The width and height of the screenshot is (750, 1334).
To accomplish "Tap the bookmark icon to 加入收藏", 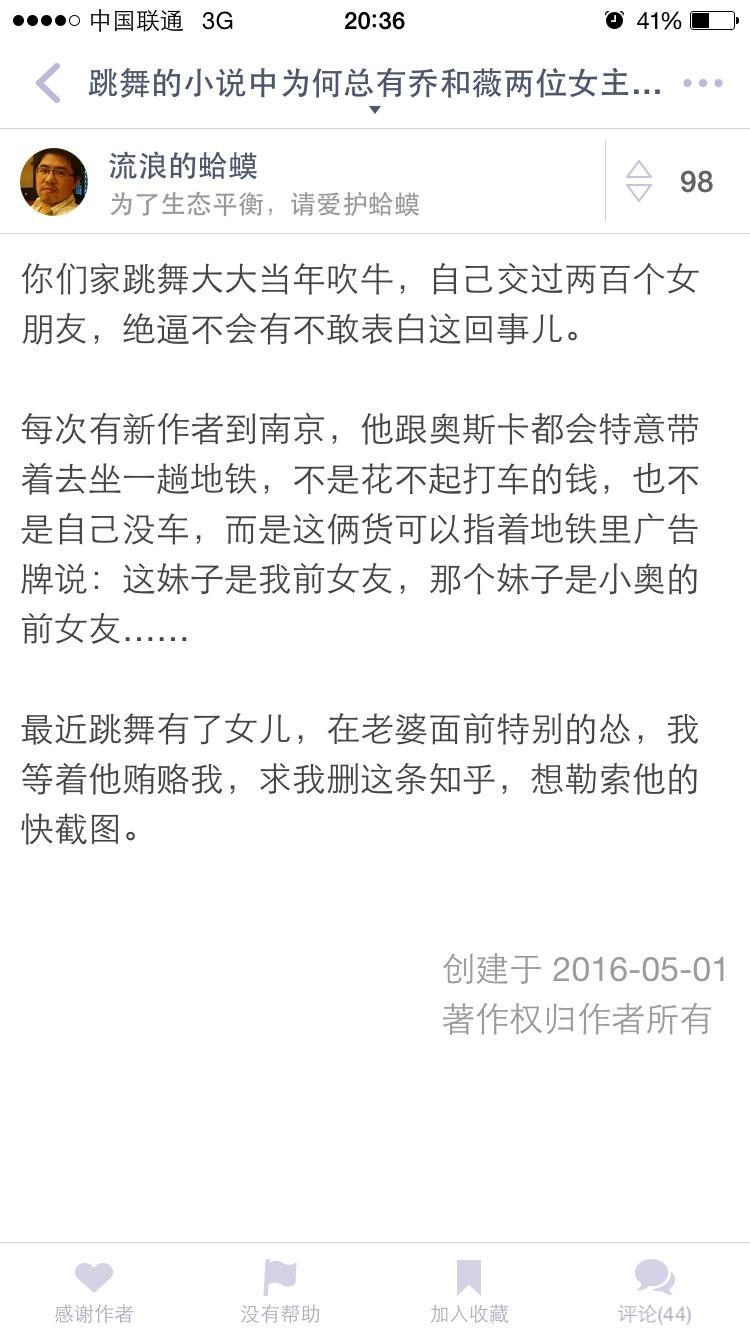I will point(468,1277).
